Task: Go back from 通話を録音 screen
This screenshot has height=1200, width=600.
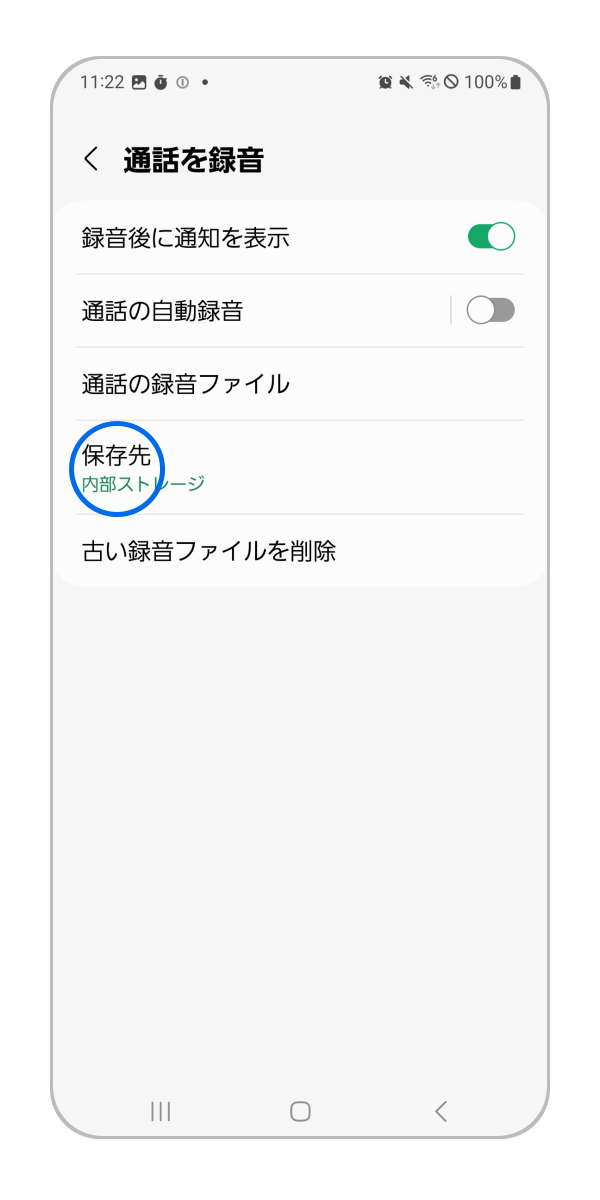Action: pos(91,159)
